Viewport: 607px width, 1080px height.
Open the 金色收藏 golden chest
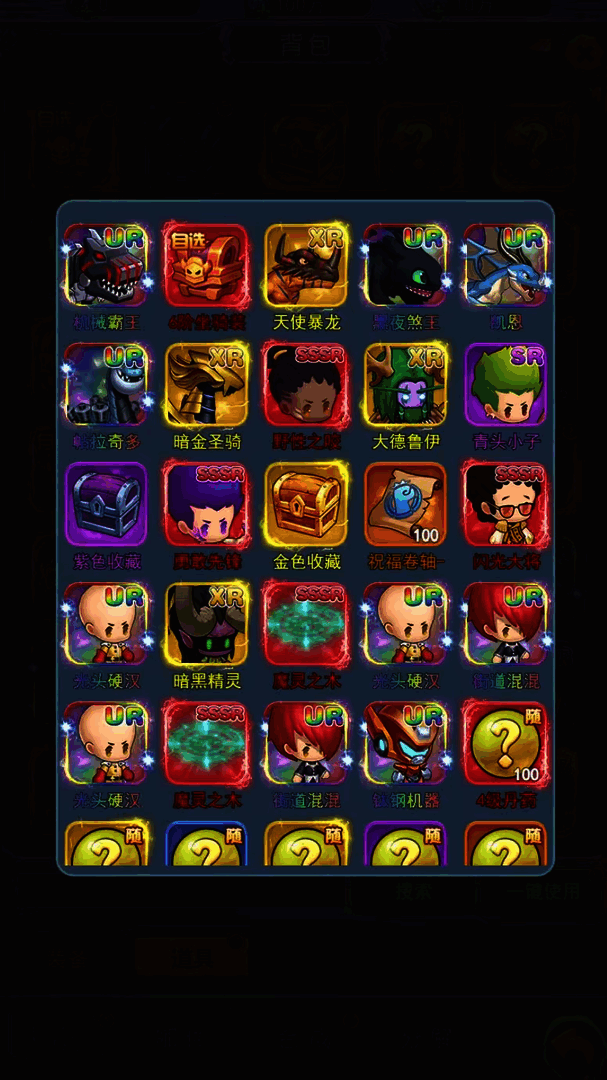tap(306, 504)
